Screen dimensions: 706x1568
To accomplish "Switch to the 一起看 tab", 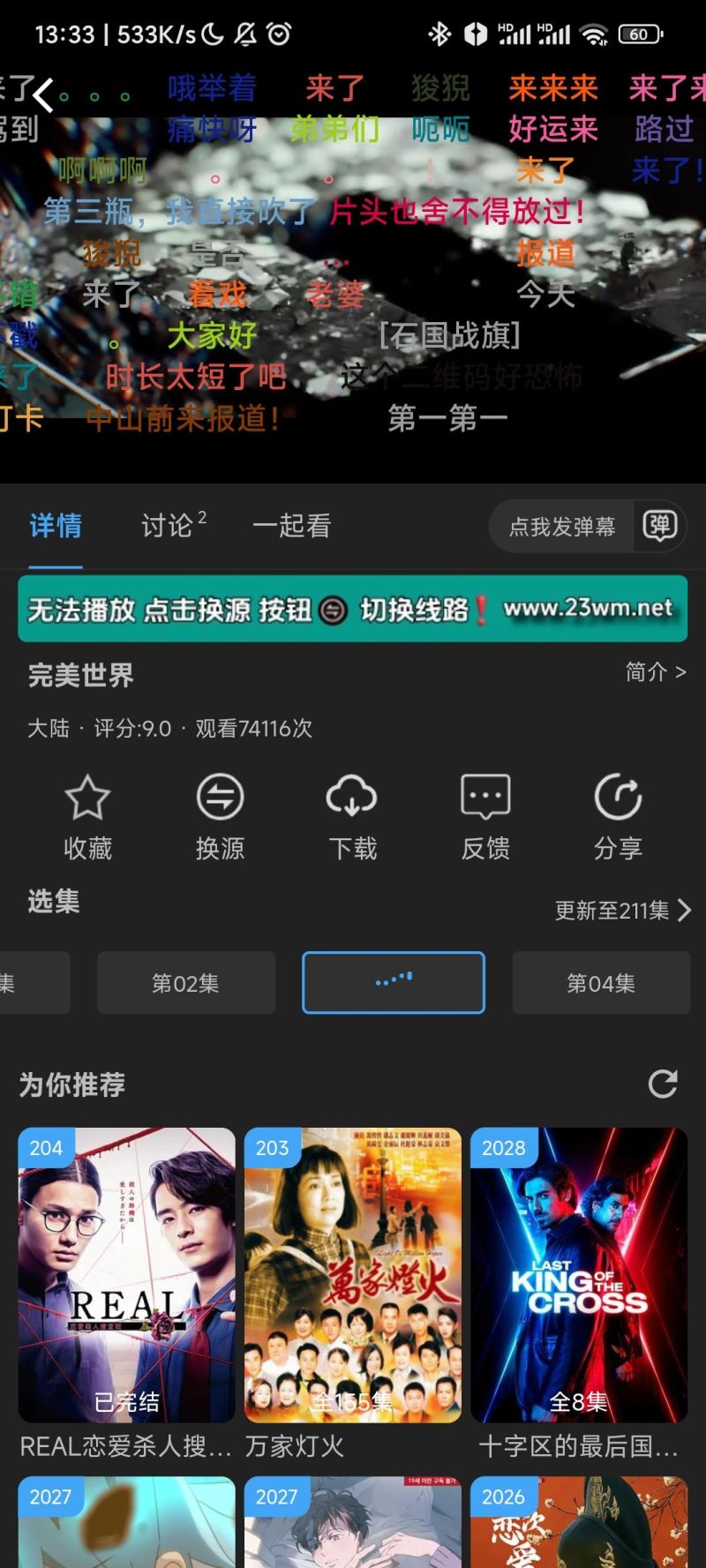I will (x=291, y=526).
